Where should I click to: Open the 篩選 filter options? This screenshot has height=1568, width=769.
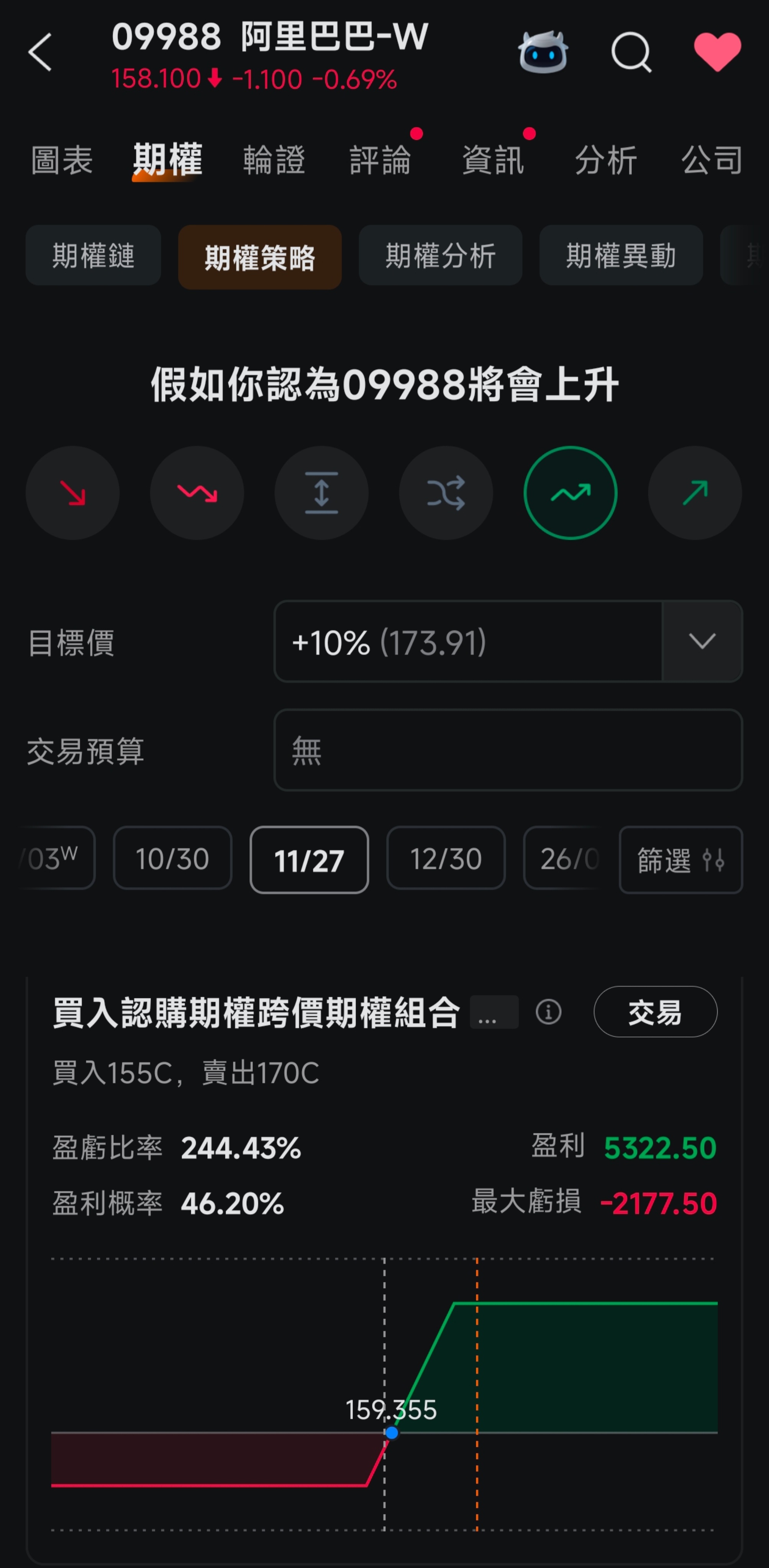(x=680, y=860)
